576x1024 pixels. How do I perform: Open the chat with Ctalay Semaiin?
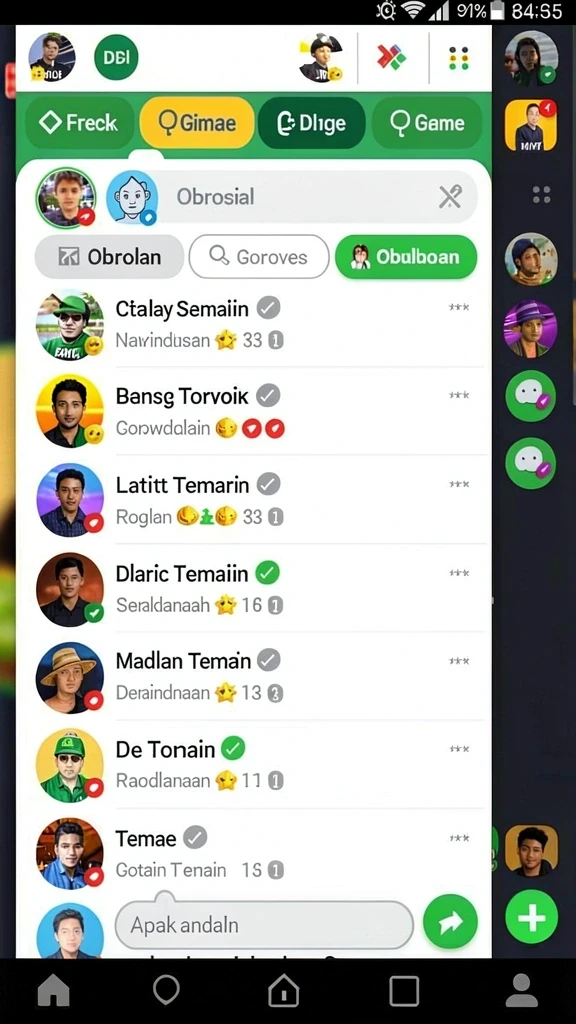[x=260, y=323]
